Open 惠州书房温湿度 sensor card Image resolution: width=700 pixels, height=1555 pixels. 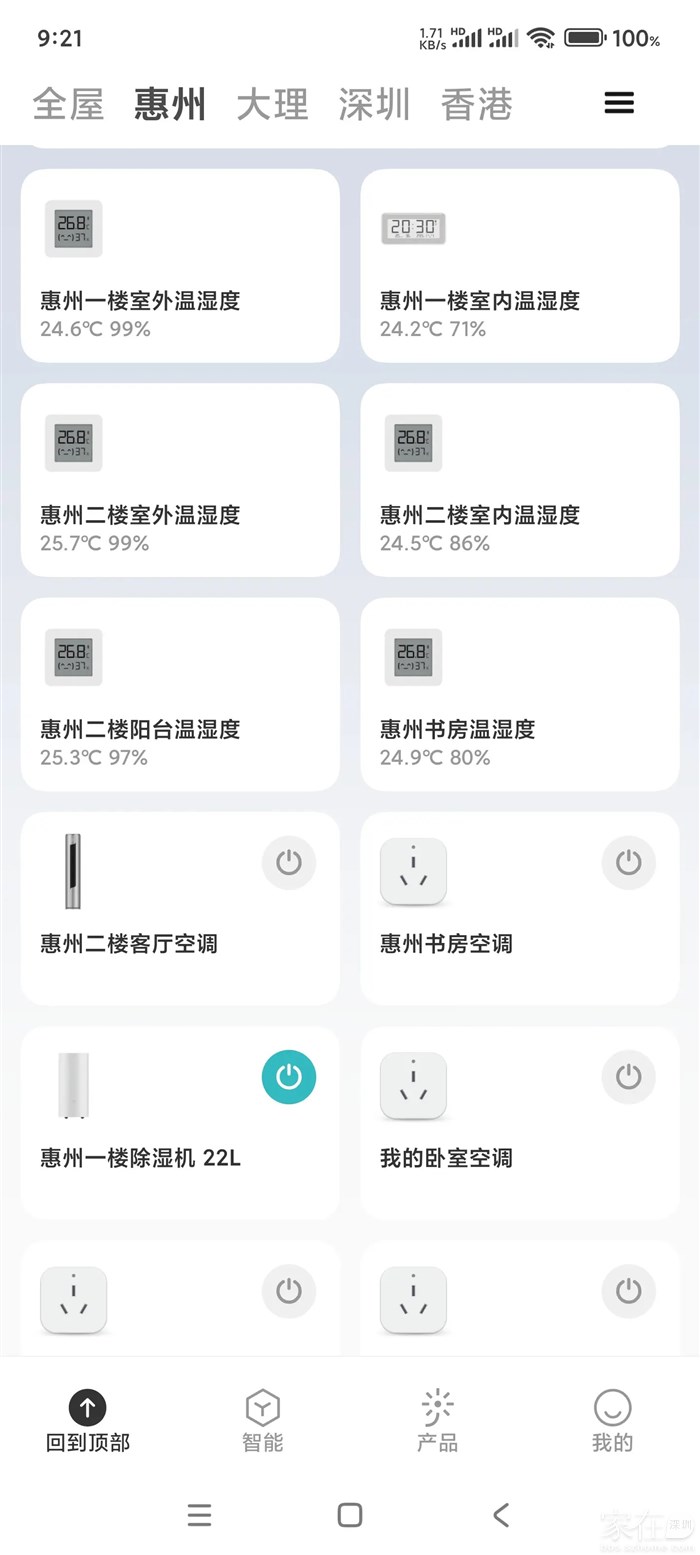[x=520, y=695]
